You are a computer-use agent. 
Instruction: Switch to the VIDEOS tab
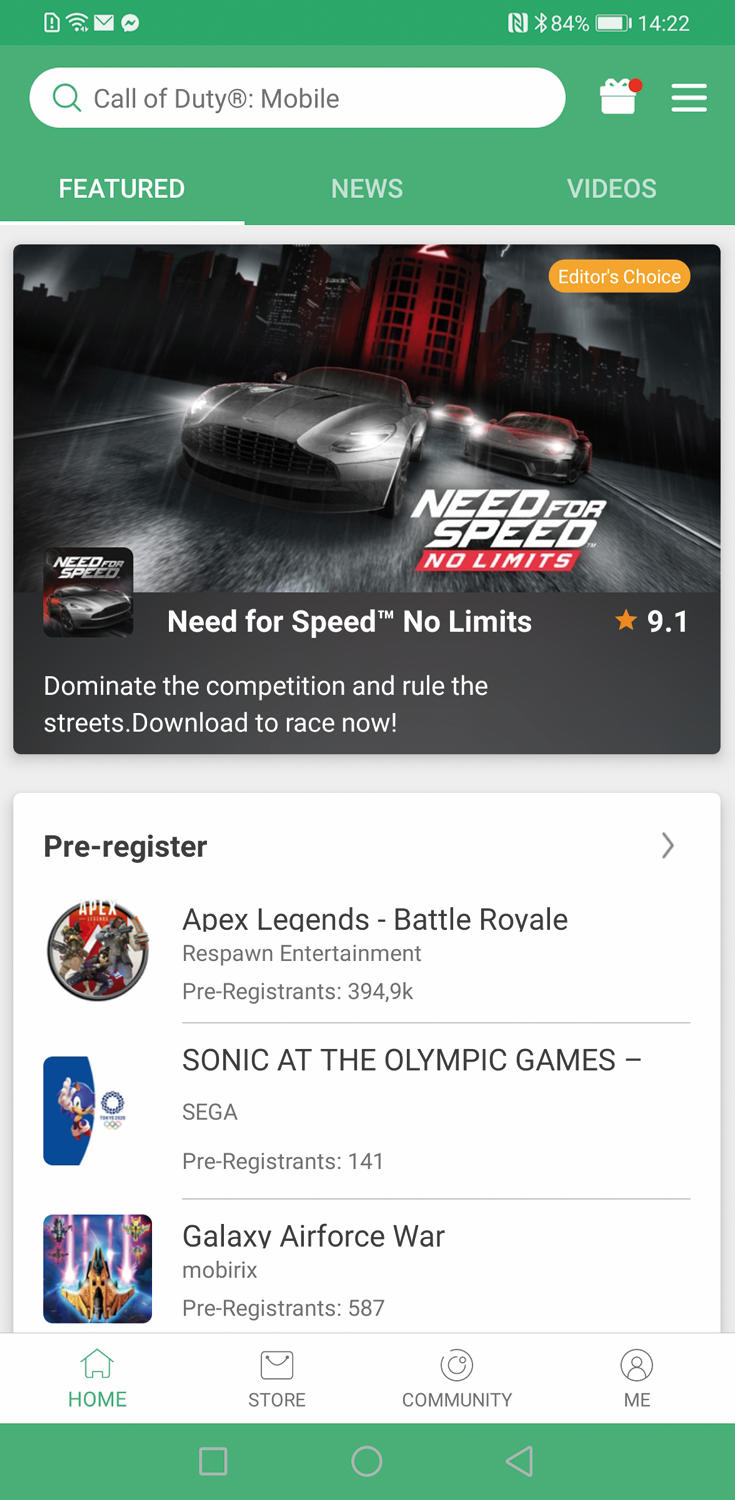tap(611, 188)
